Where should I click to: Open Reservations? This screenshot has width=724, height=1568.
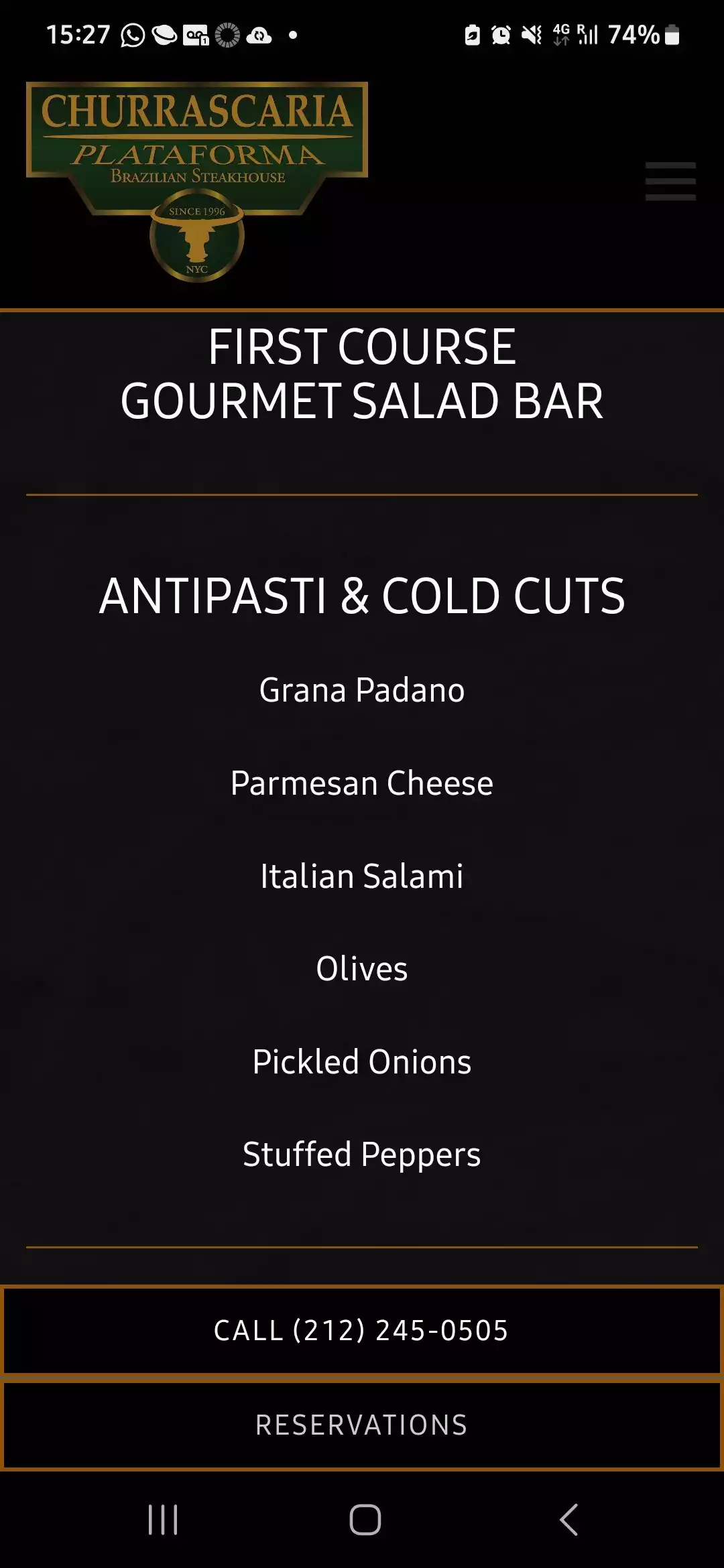tap(362, 1425)
